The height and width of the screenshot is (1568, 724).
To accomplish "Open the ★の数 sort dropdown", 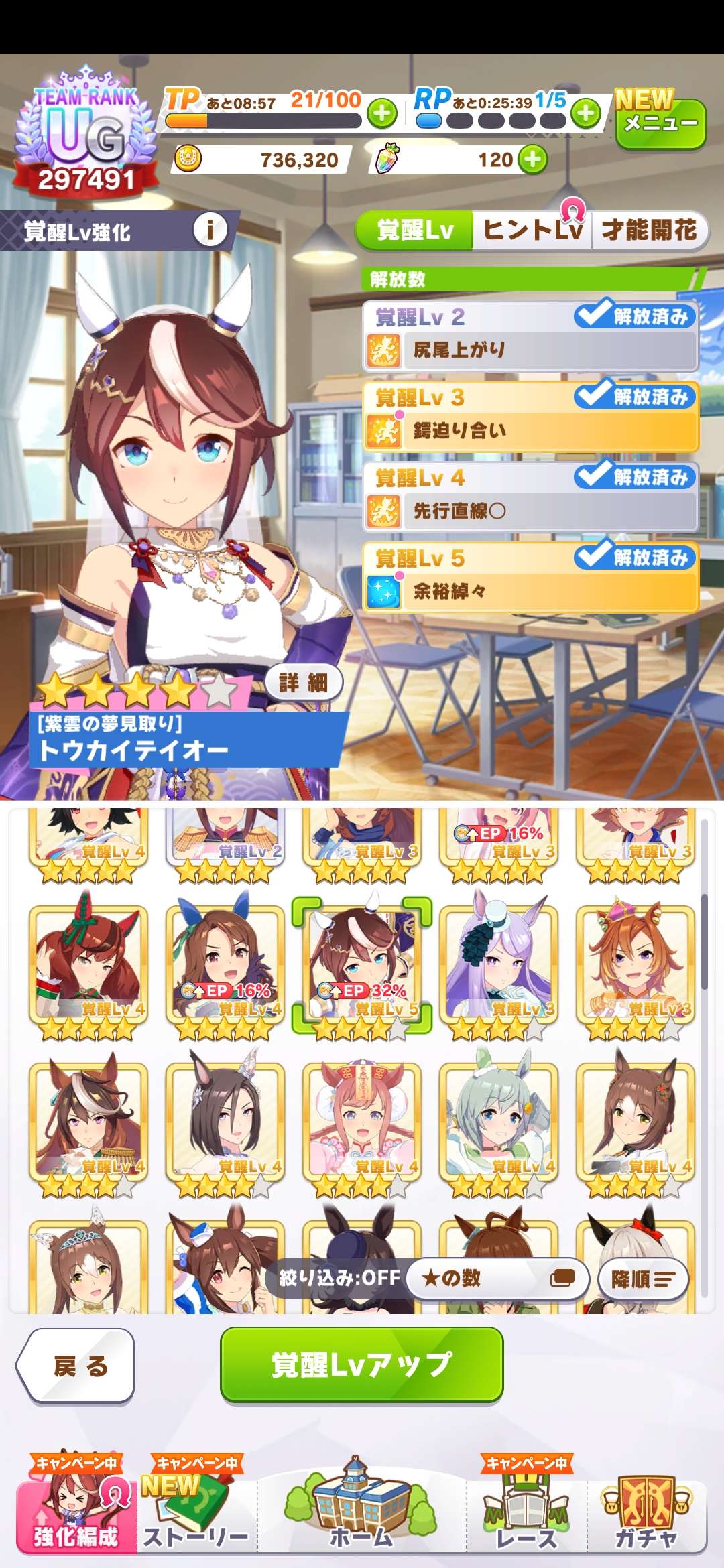I will (x=497, y=1279).
